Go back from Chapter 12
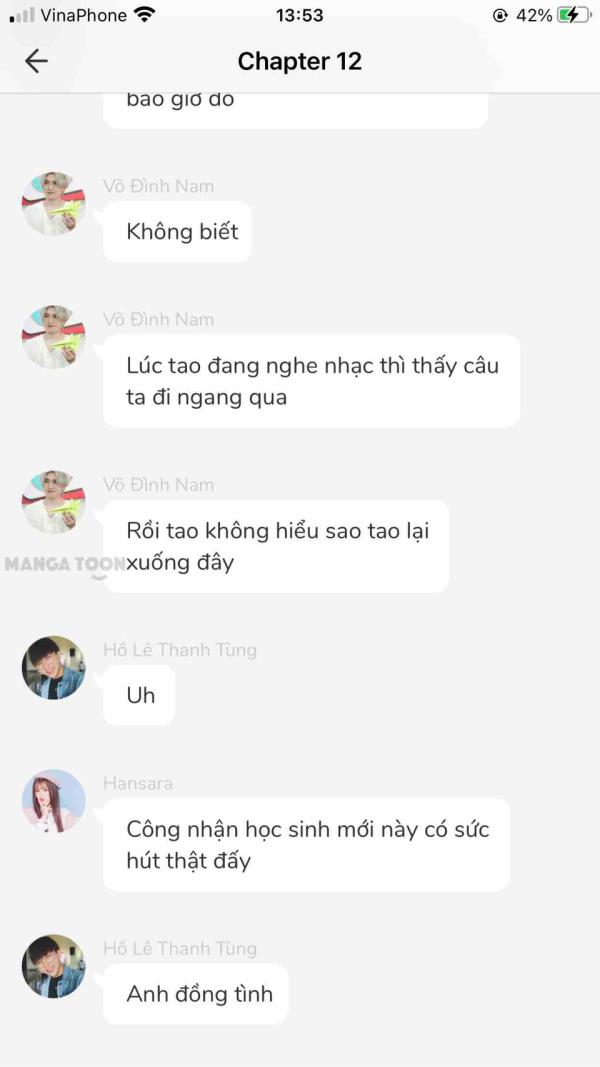This screenshot has width=600, height=1067. [36, 61]
